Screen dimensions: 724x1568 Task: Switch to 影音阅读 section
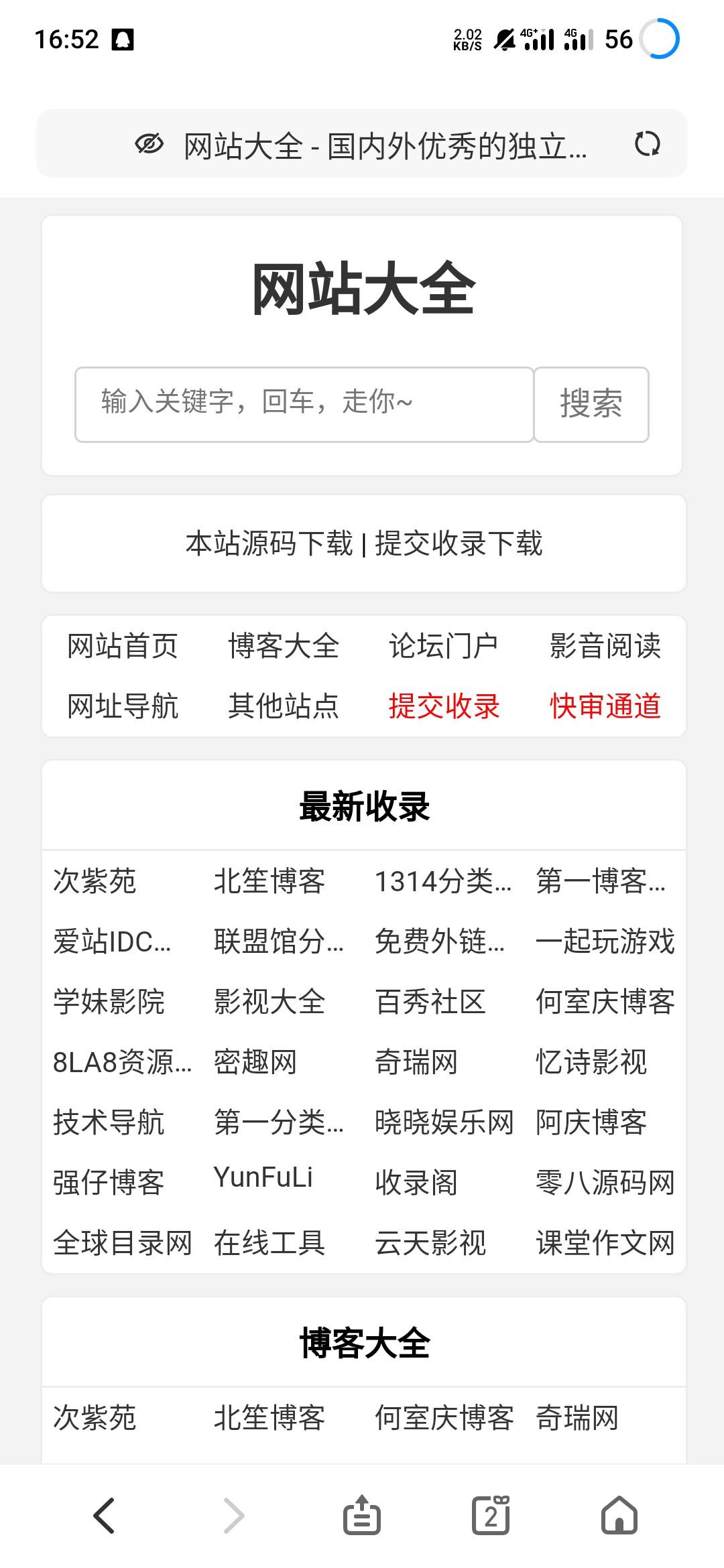coord(605,645)
